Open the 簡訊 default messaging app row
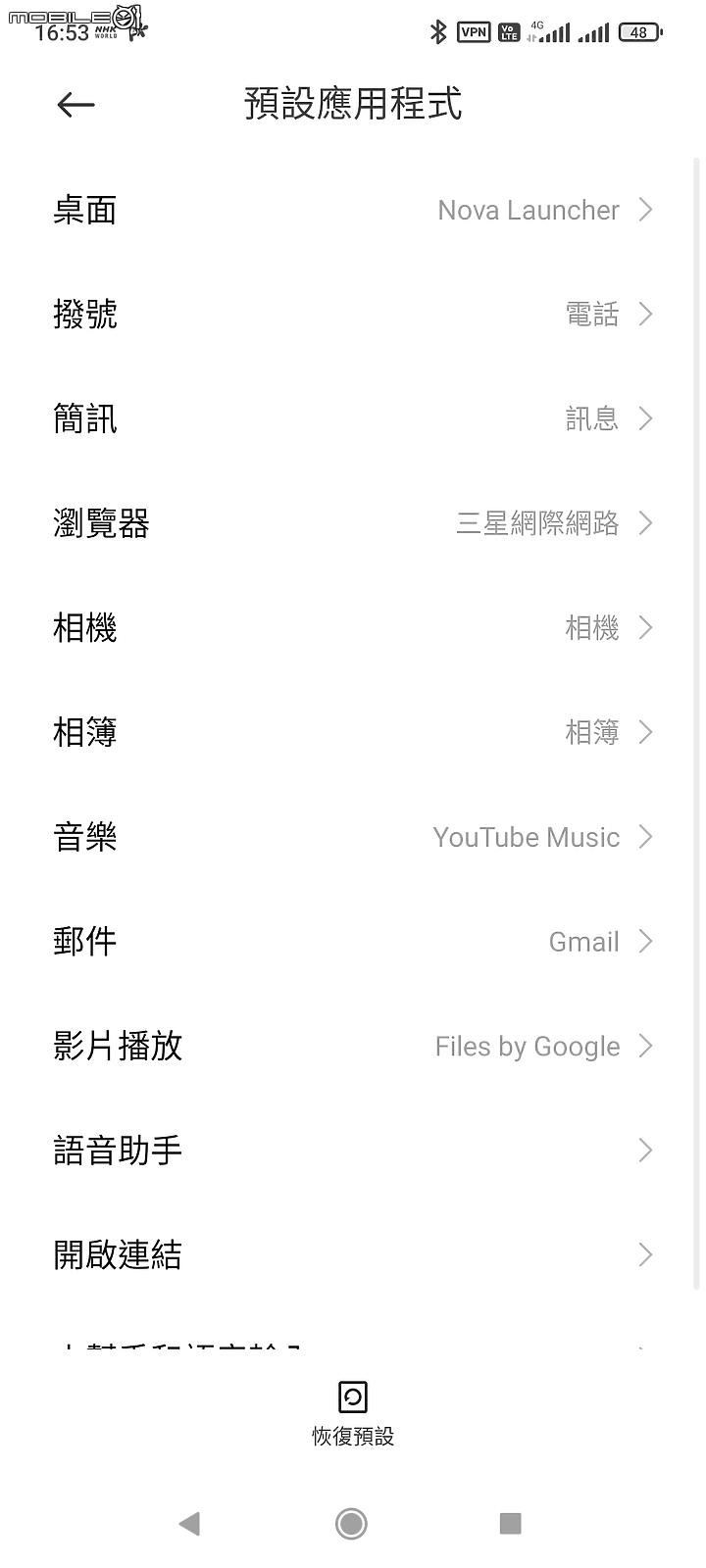The image size is (706, 1568). (353, 418)
